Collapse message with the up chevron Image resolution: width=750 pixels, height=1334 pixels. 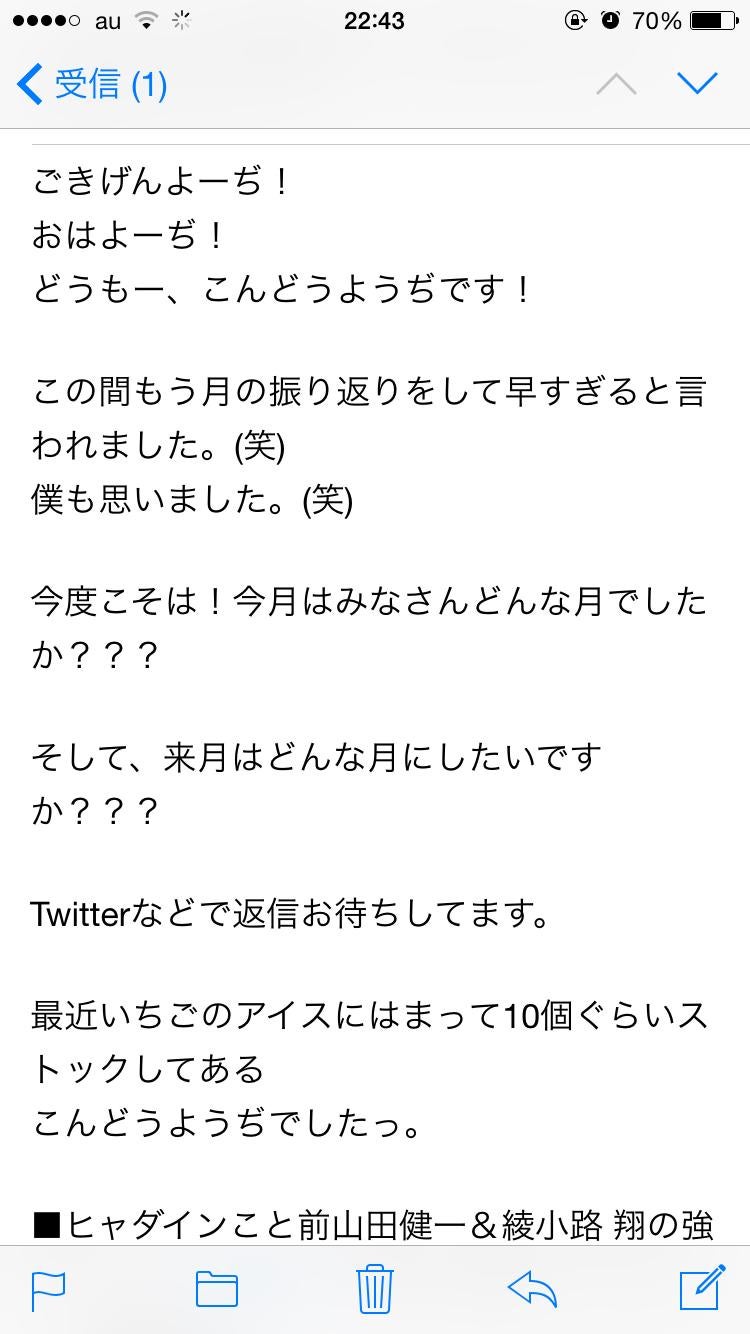pyautogui.click(x=617, y=84)
